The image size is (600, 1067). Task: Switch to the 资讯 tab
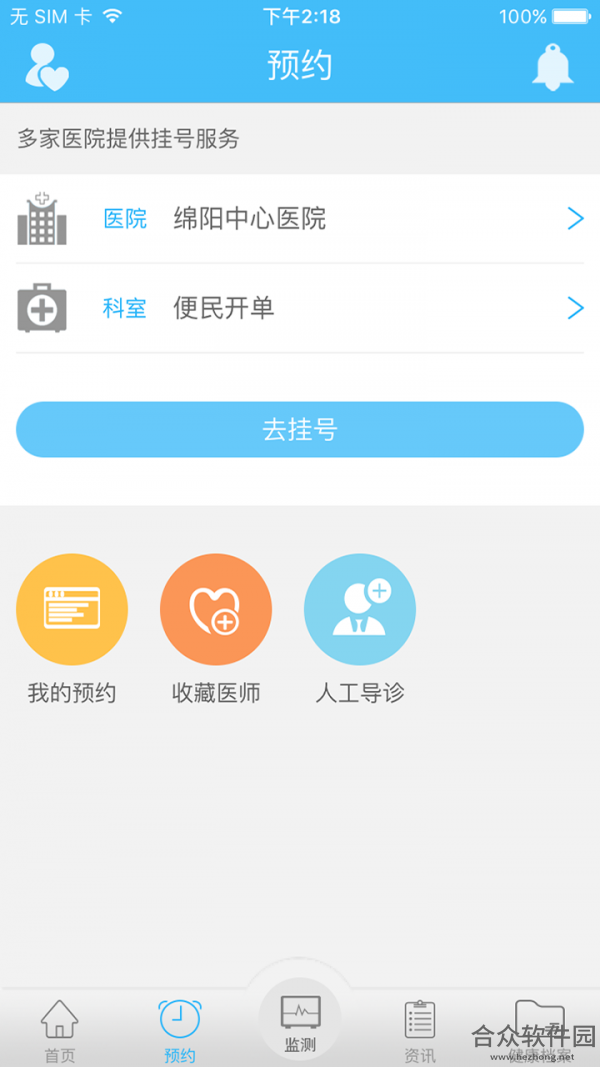tap(420, 1030)
